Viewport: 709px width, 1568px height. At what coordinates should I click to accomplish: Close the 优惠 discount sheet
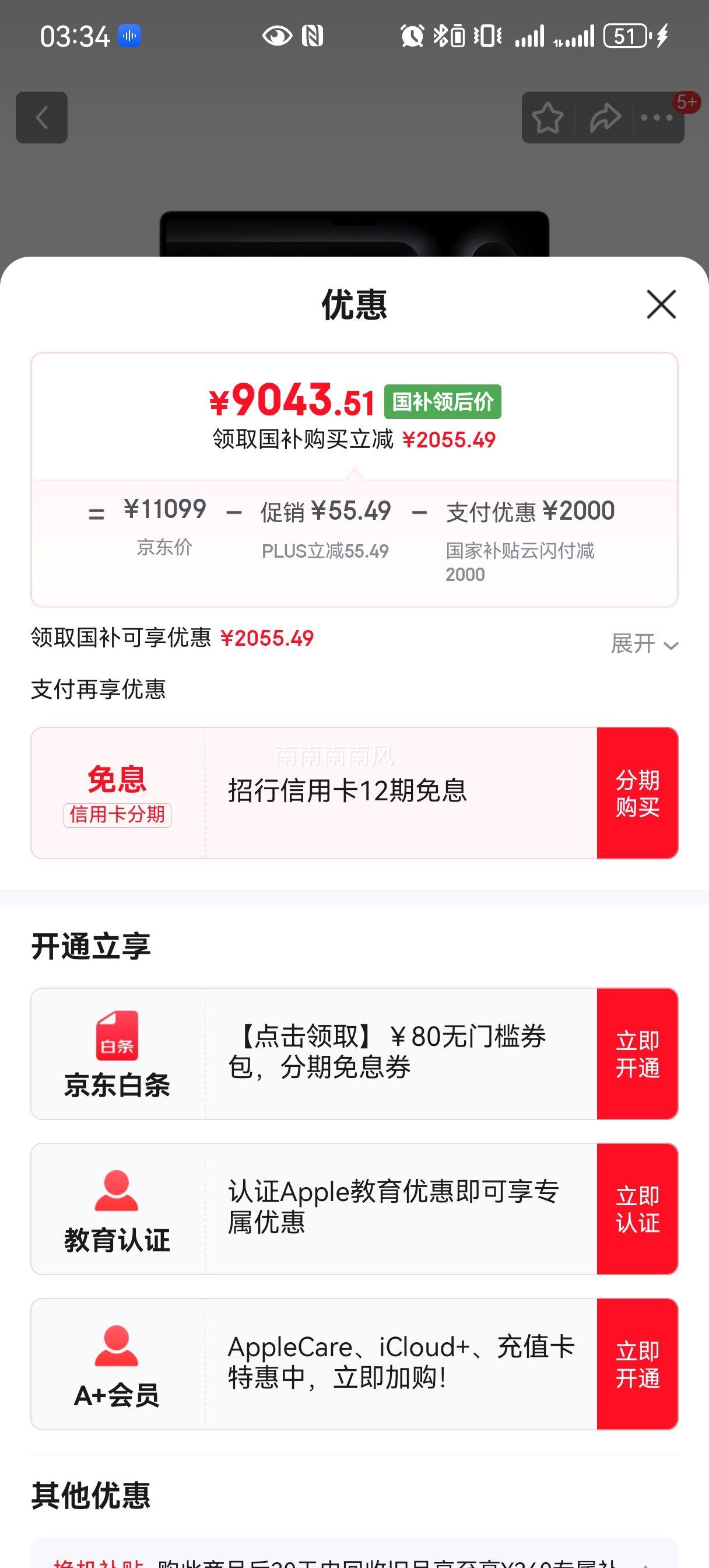(x=661, y=304)
